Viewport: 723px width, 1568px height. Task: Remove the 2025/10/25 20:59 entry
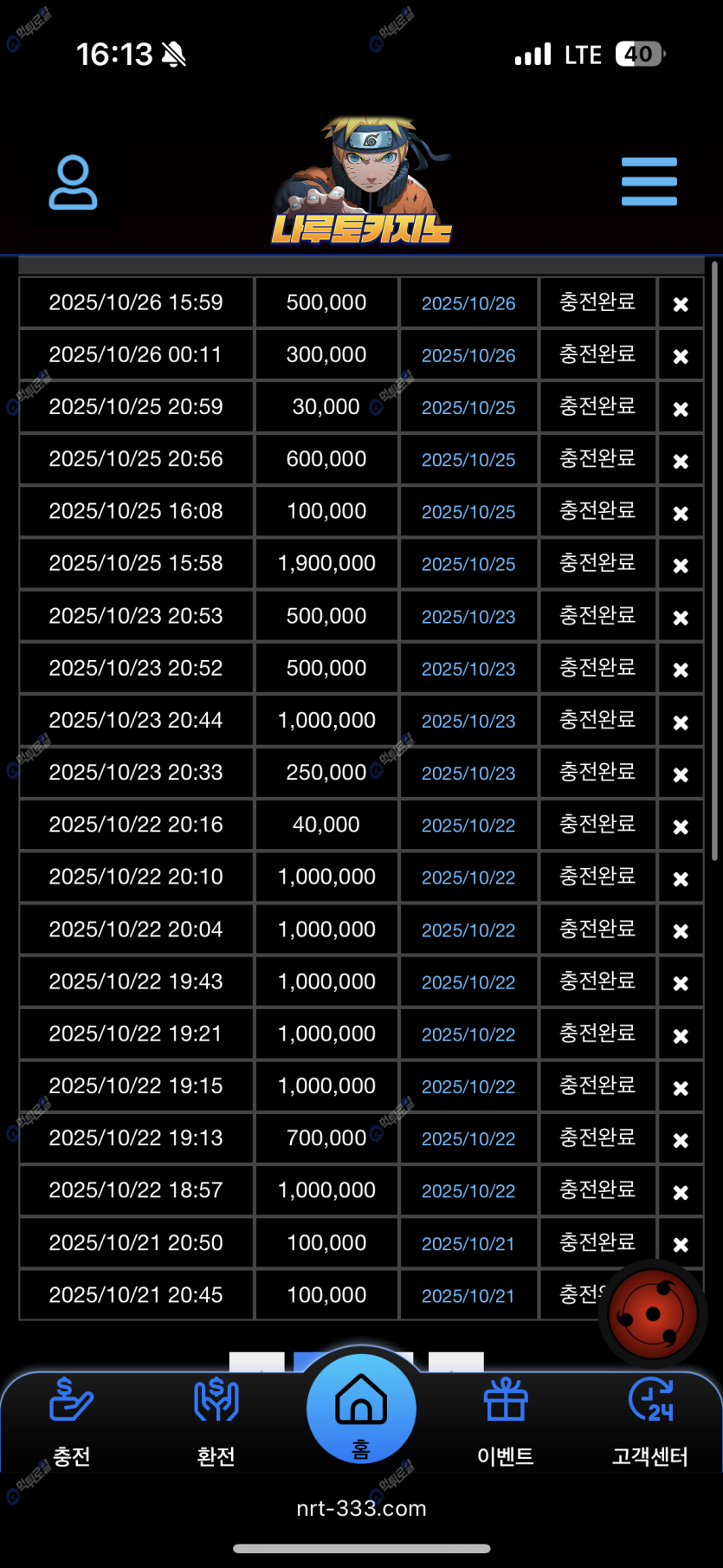click(x=681, y=409)
